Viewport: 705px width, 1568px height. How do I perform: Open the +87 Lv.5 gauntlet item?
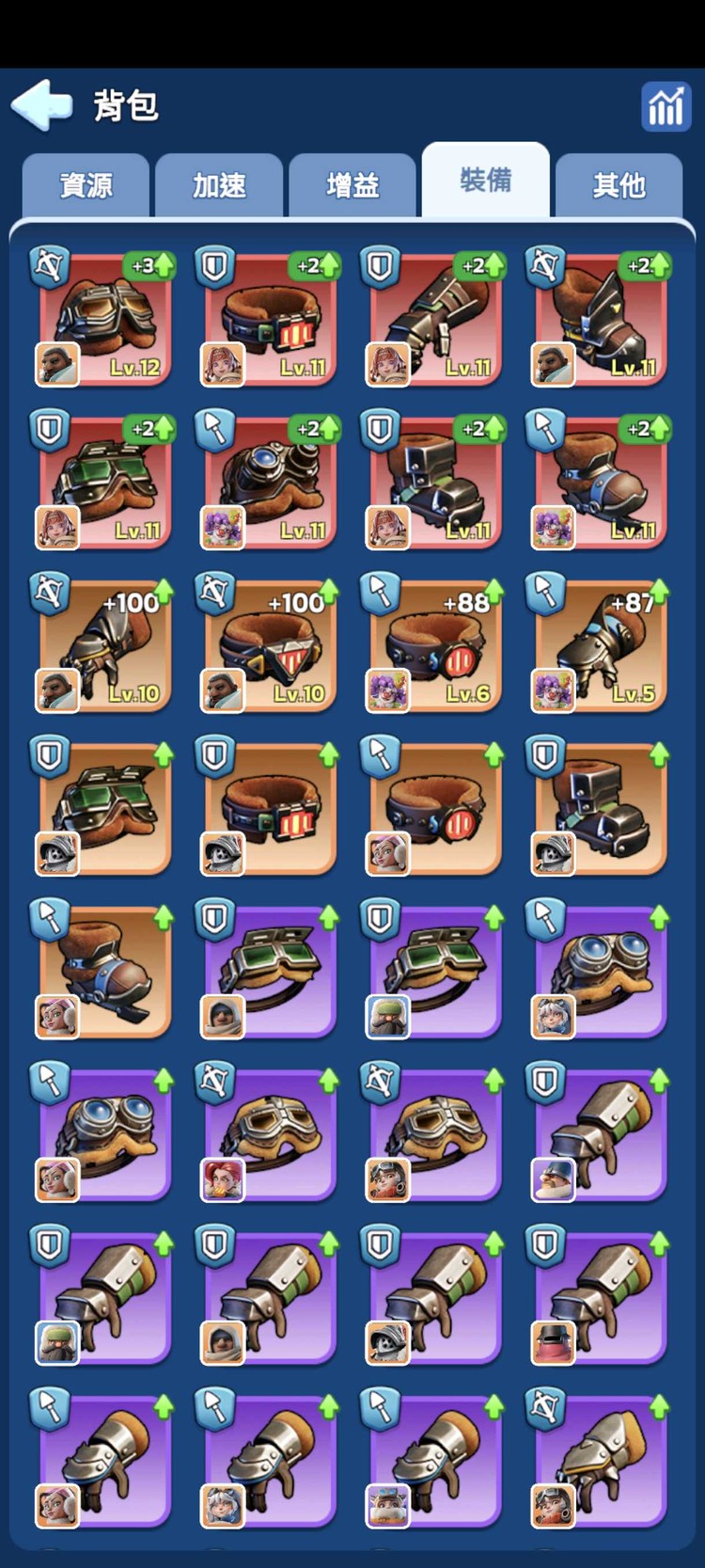click(601, 645)
